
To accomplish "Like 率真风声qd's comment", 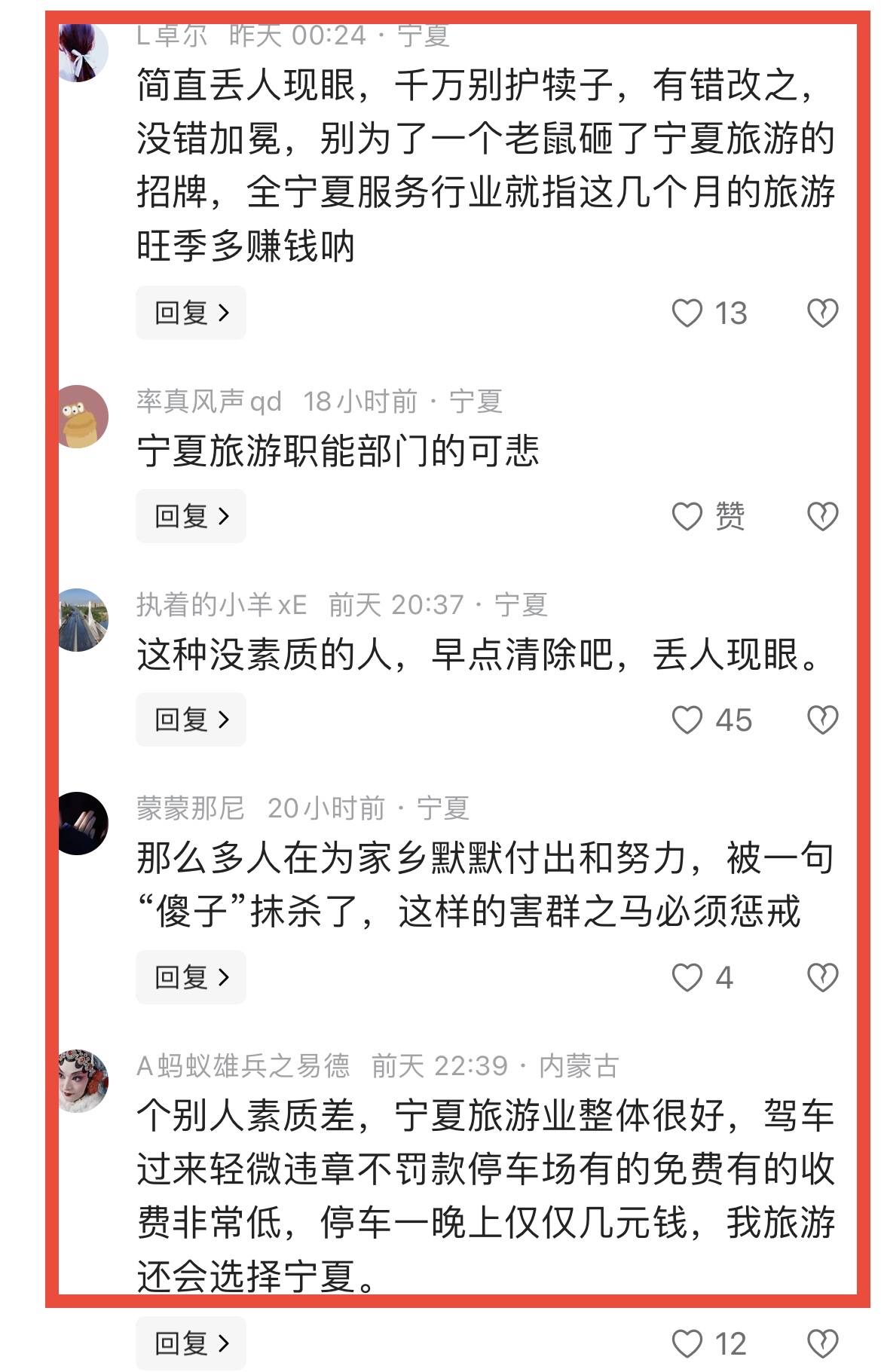I will pyautogui.click(x=687, y=517).
